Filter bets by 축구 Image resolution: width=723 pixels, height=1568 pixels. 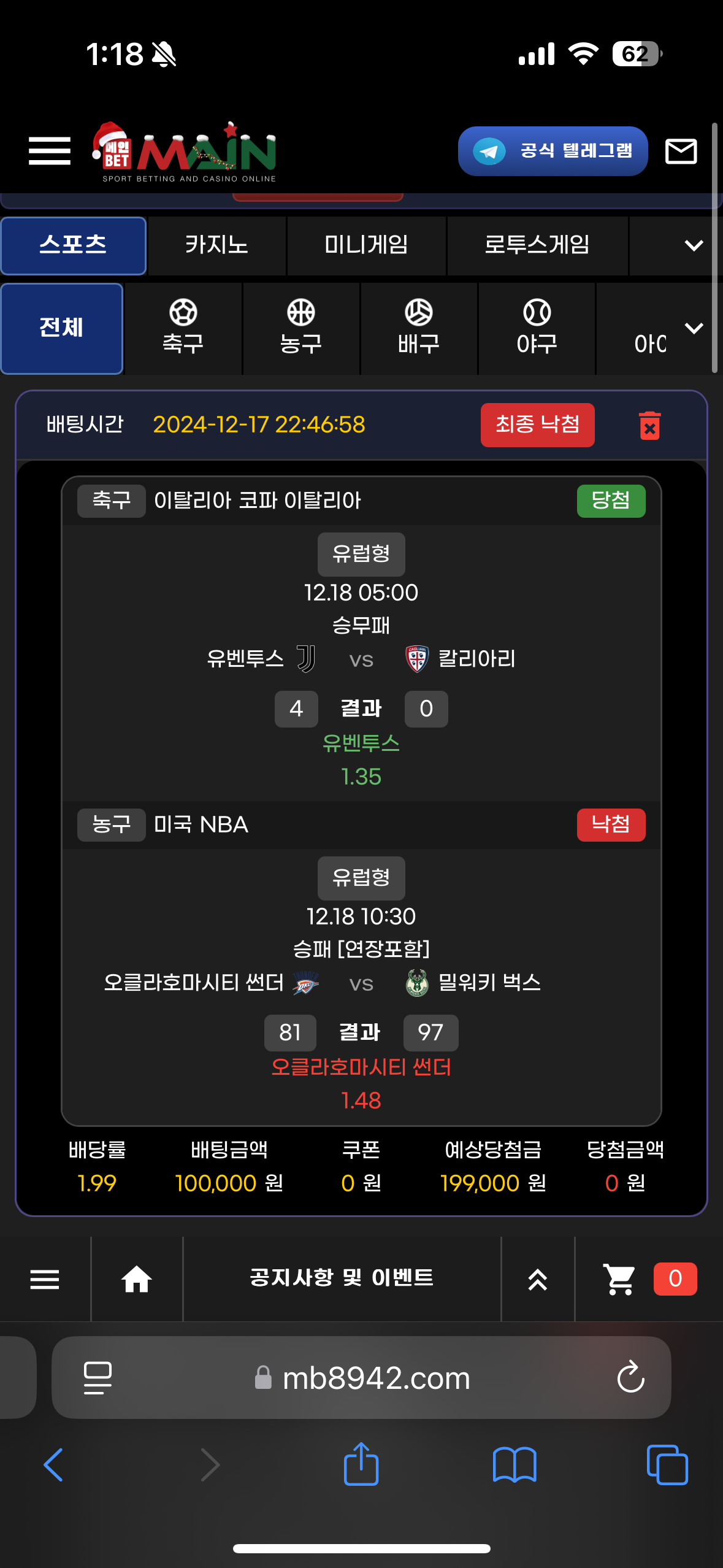(183, 328)
